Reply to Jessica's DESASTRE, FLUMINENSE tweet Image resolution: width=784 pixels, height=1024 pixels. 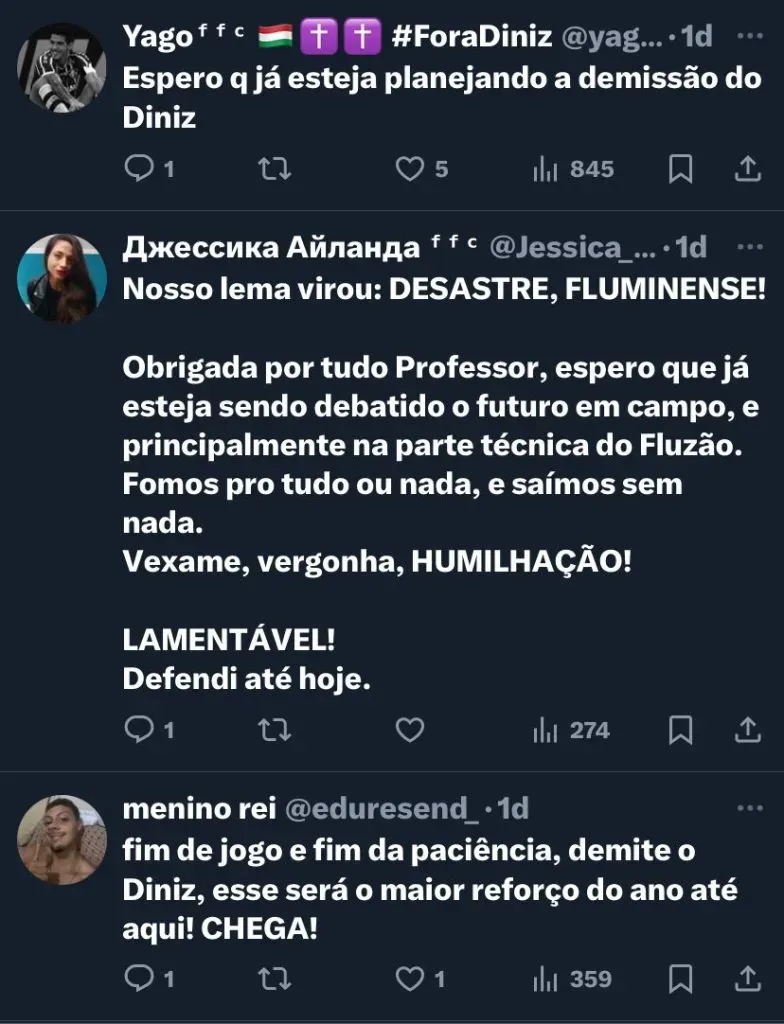138,730
